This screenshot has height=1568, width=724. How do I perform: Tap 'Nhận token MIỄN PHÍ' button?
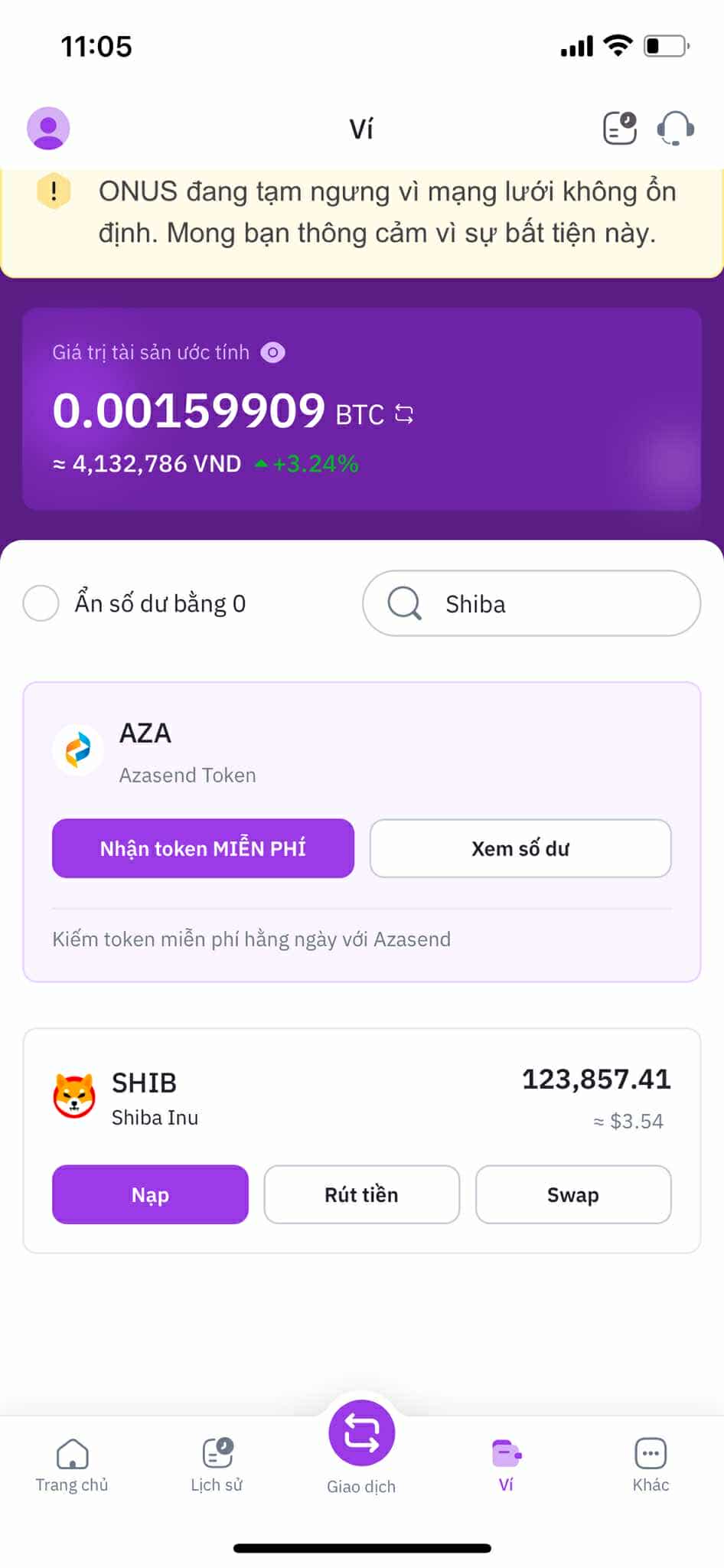pos(203,848)
